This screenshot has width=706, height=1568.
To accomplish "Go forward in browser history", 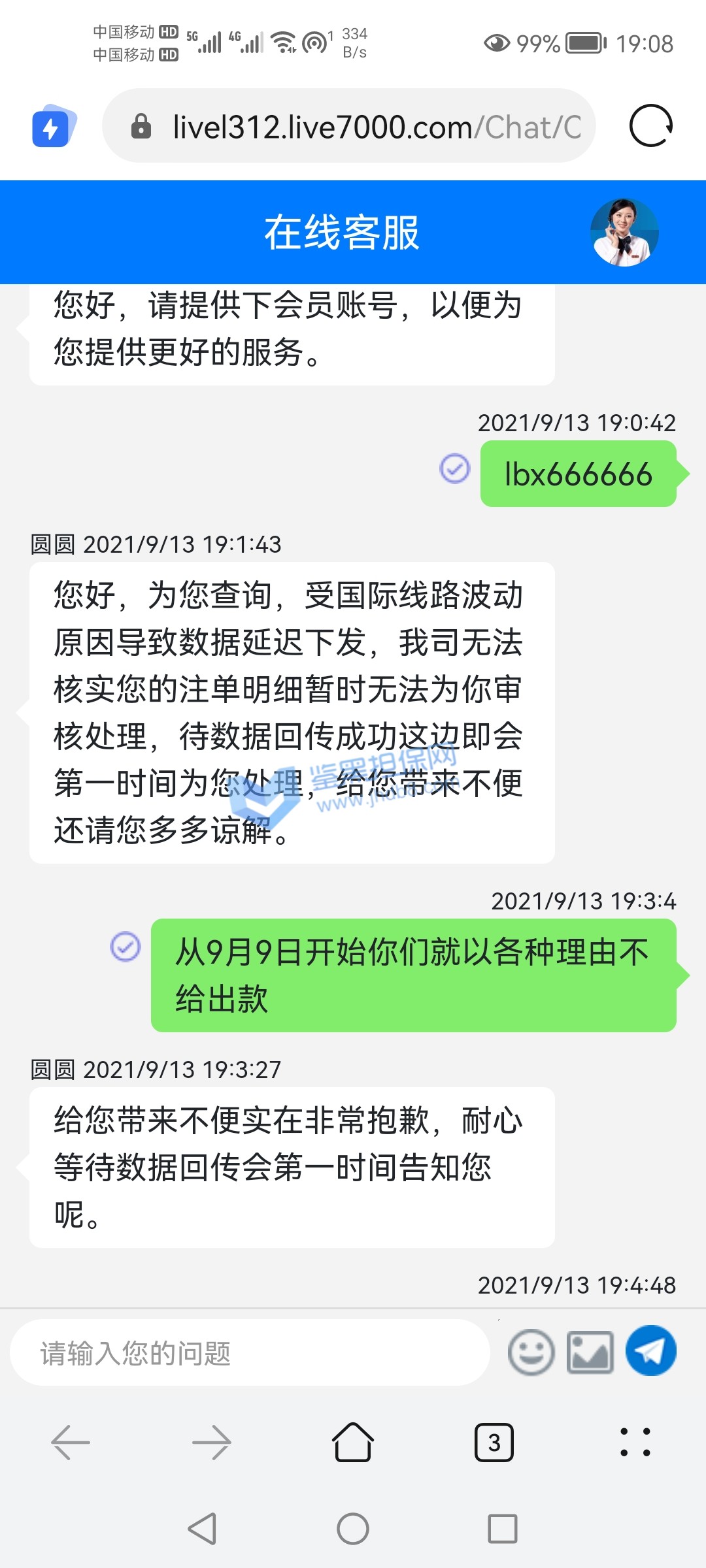I will (212, 1442).
